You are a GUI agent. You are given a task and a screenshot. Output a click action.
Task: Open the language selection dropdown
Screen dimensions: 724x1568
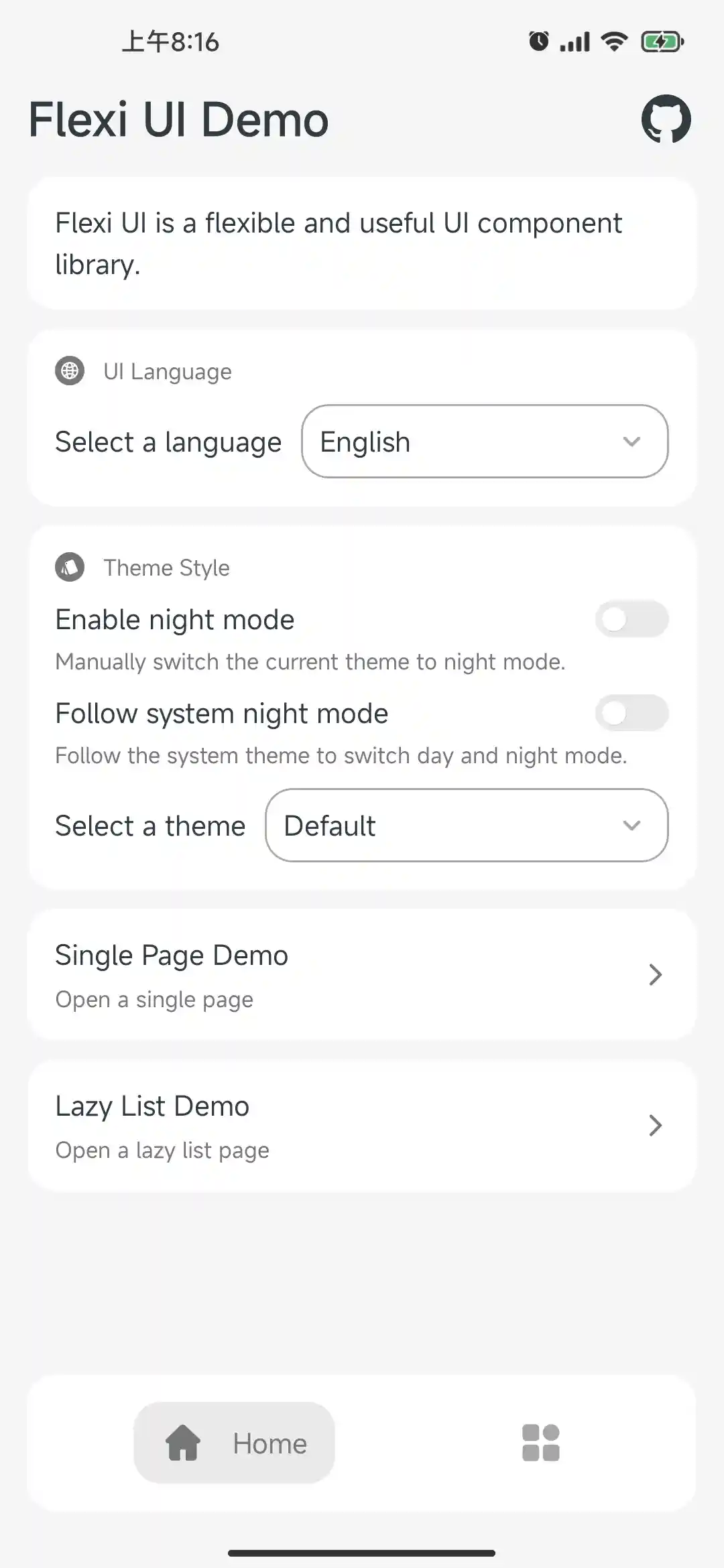pos(484,442)
